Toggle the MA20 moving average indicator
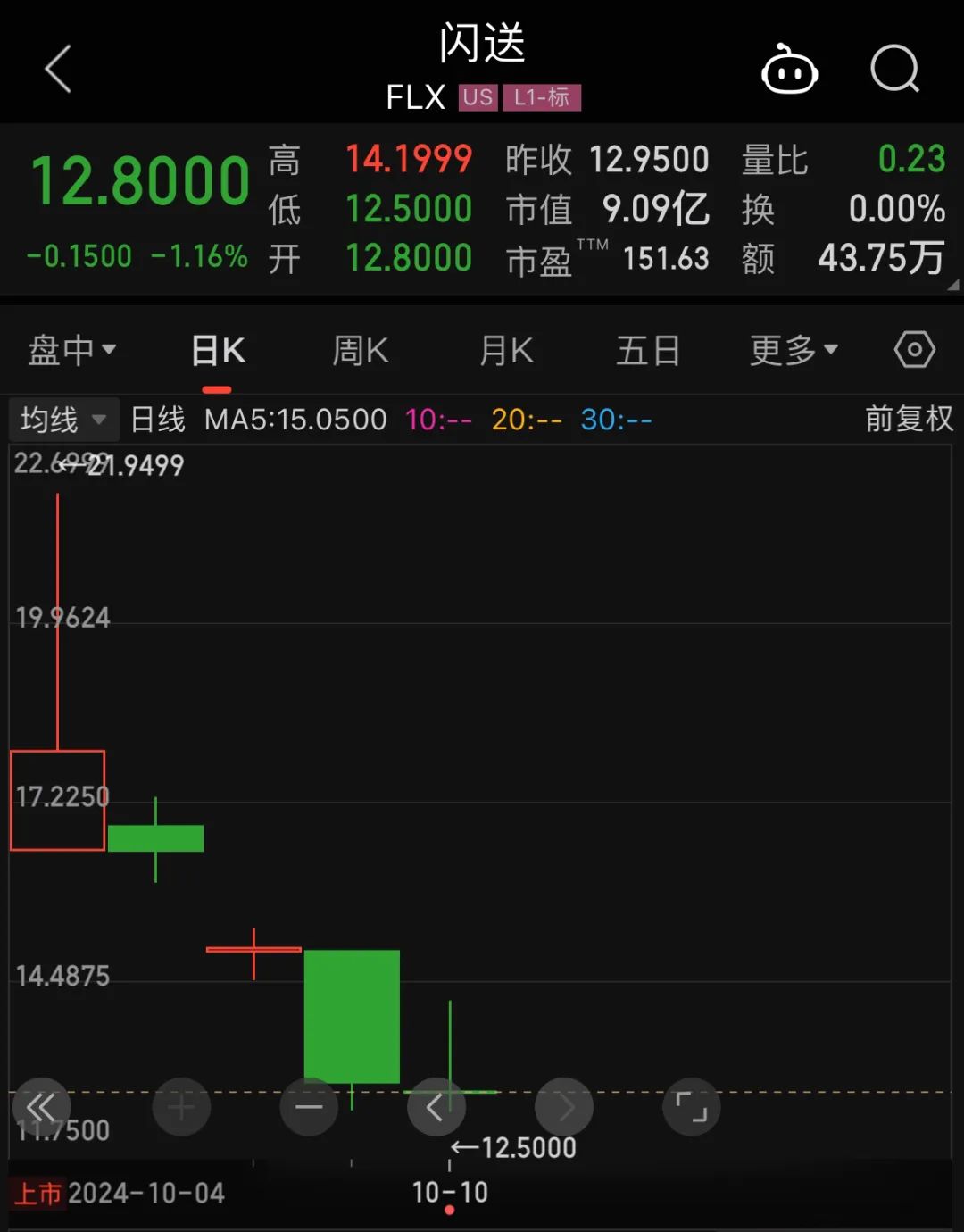Viewport: 964px width, 1232px height. tap(526, 419)
